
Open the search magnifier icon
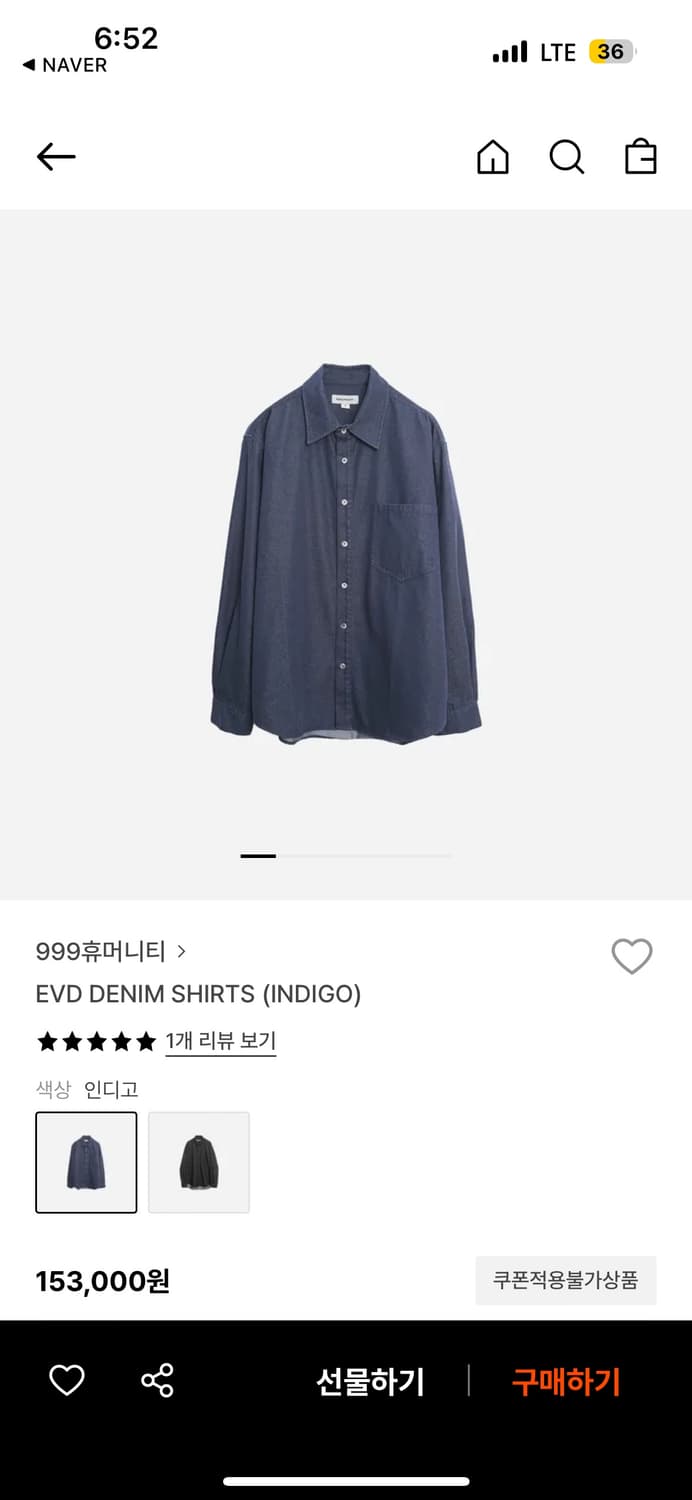[566, 157]
